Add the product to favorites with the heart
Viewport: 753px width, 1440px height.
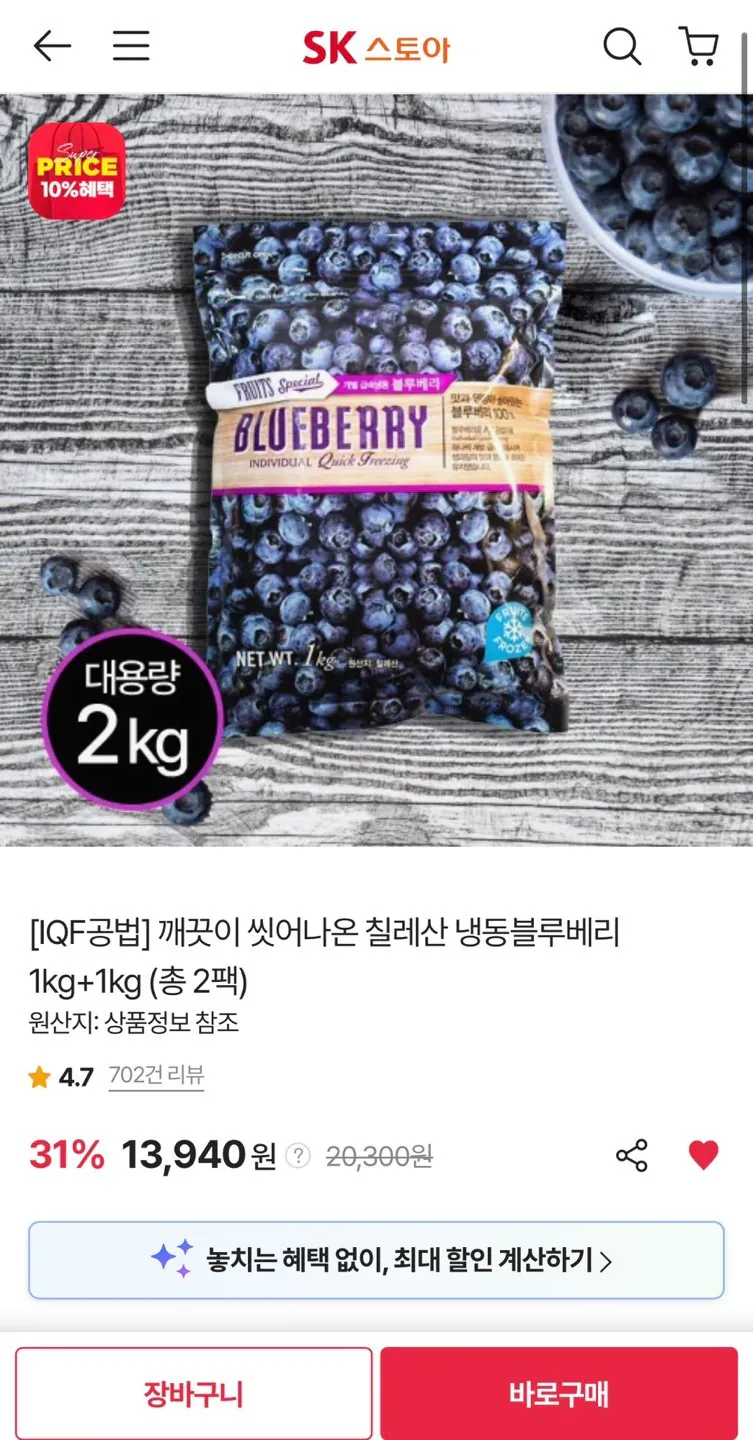pos(703,1156)
